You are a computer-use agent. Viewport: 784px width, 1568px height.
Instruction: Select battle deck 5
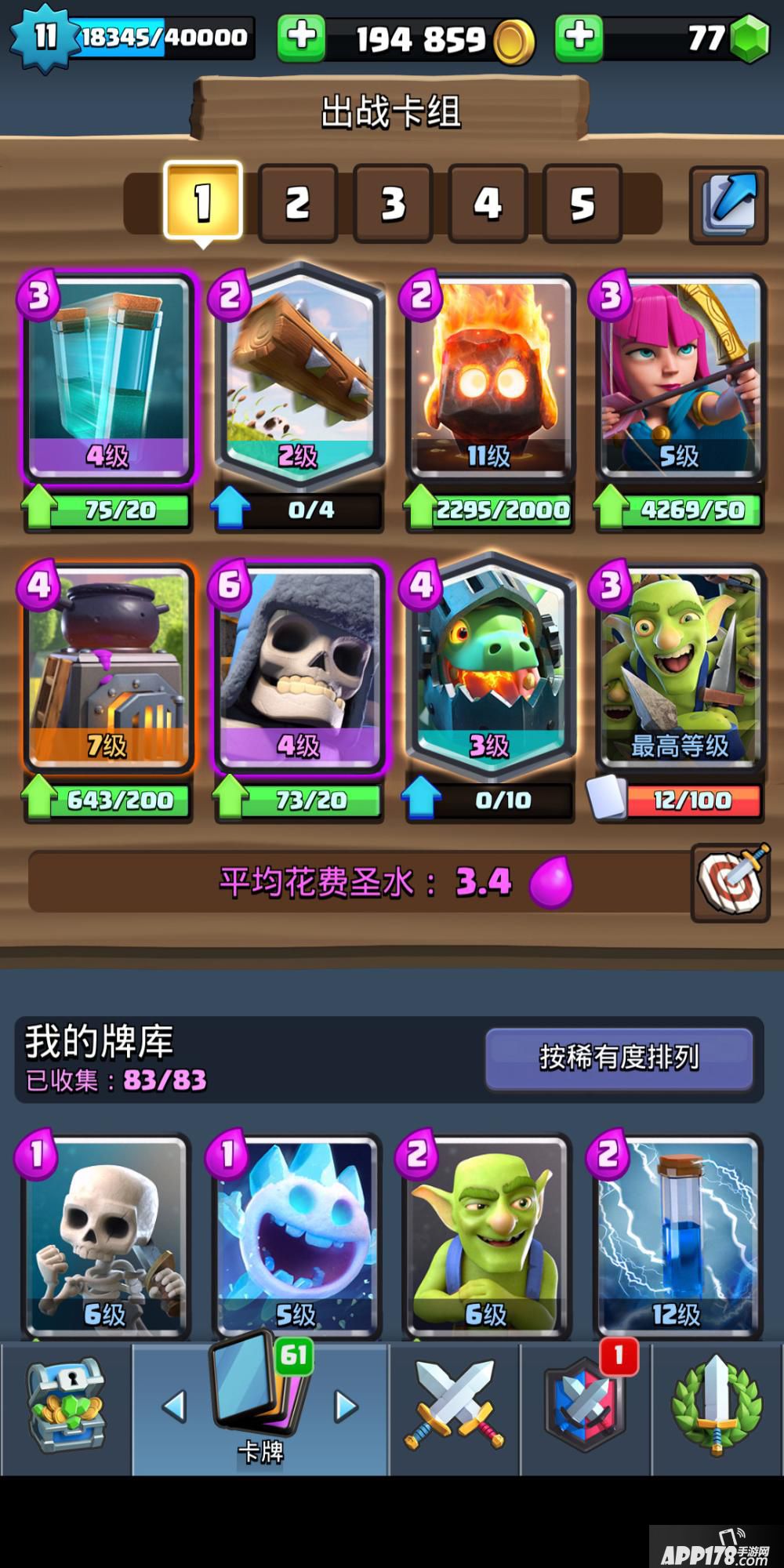pos(582,203)
